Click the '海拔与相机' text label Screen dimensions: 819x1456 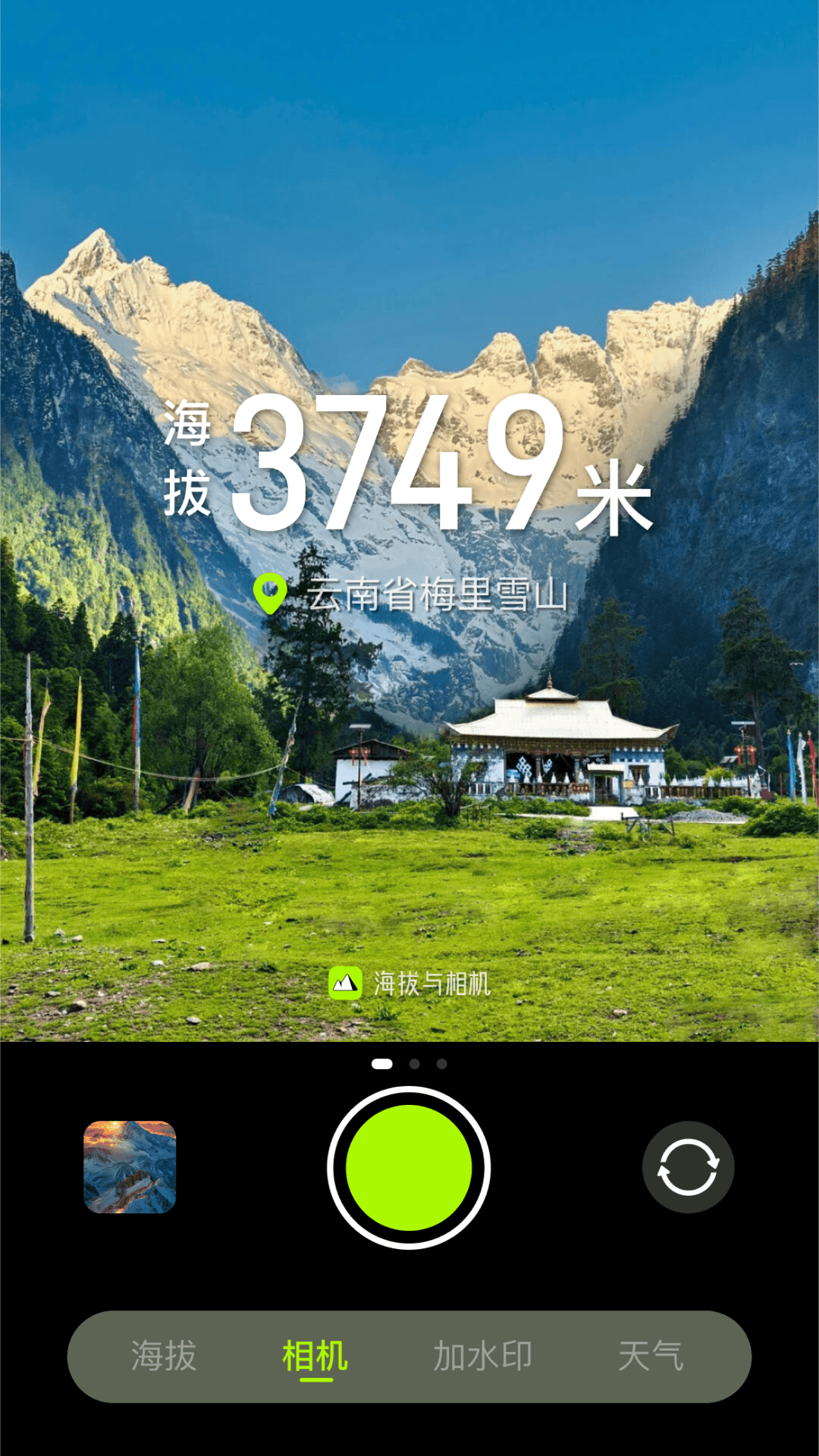(432, 984)
